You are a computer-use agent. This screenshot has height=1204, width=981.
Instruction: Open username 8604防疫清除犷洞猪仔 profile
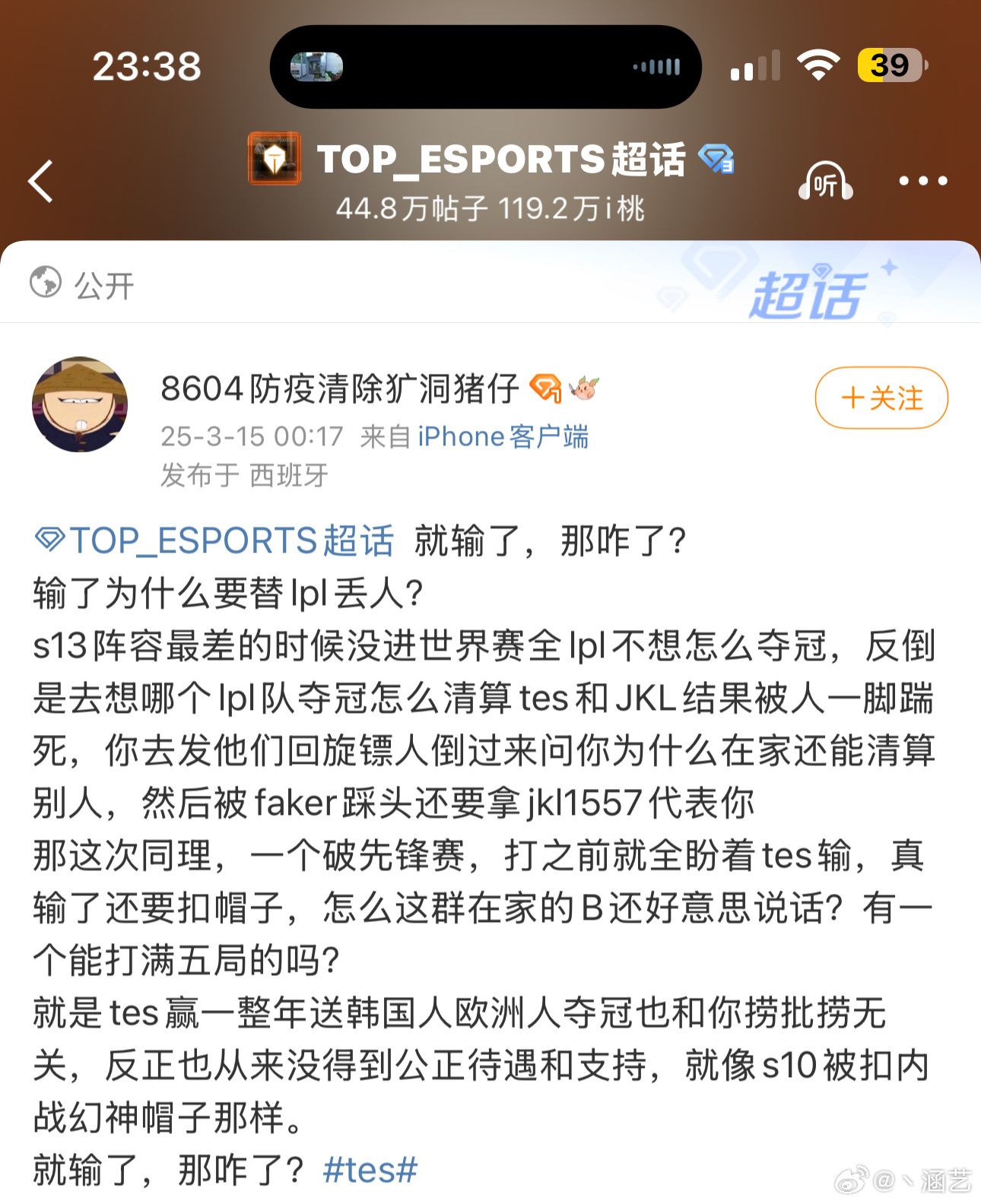coord(340,388)
